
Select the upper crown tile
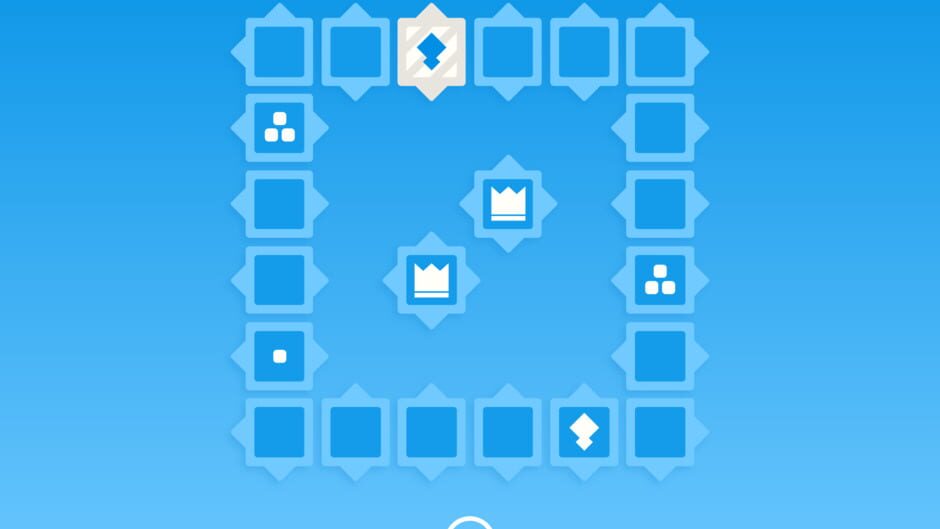pyautogui.click(x=508, y=204)
